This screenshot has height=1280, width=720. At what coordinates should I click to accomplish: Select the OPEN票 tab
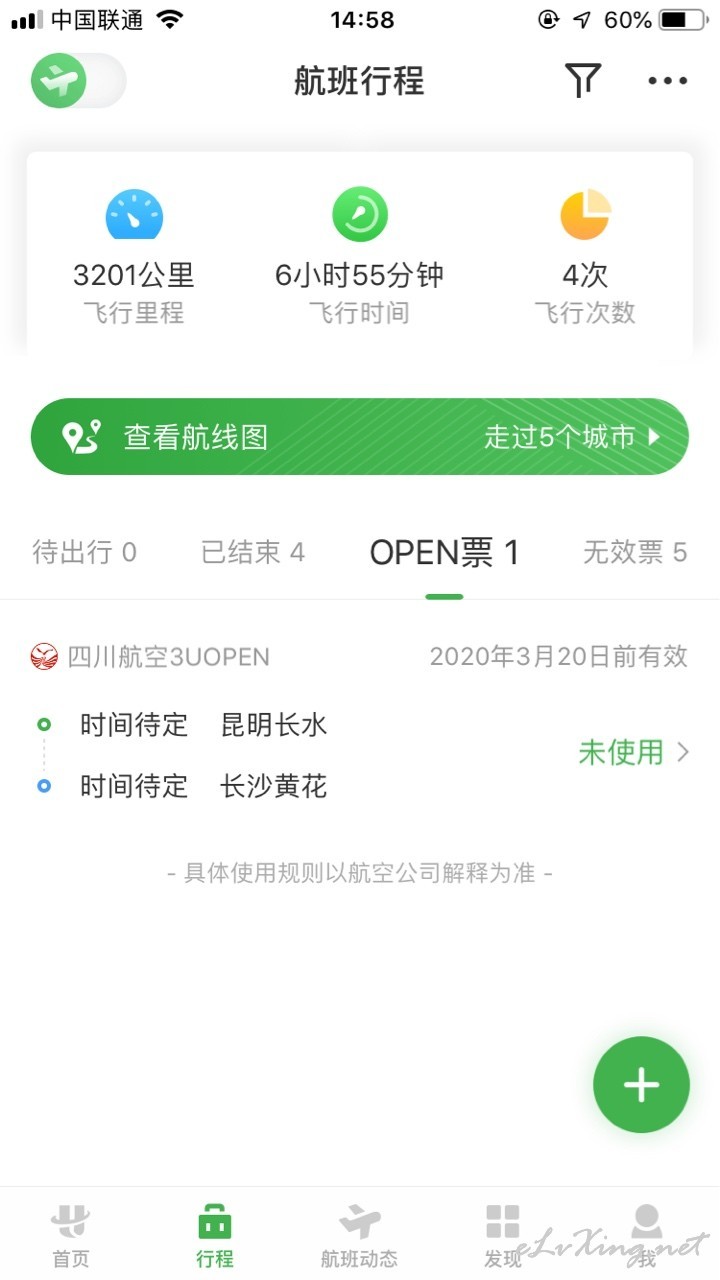pyautogui.click(x=444, y=552)
